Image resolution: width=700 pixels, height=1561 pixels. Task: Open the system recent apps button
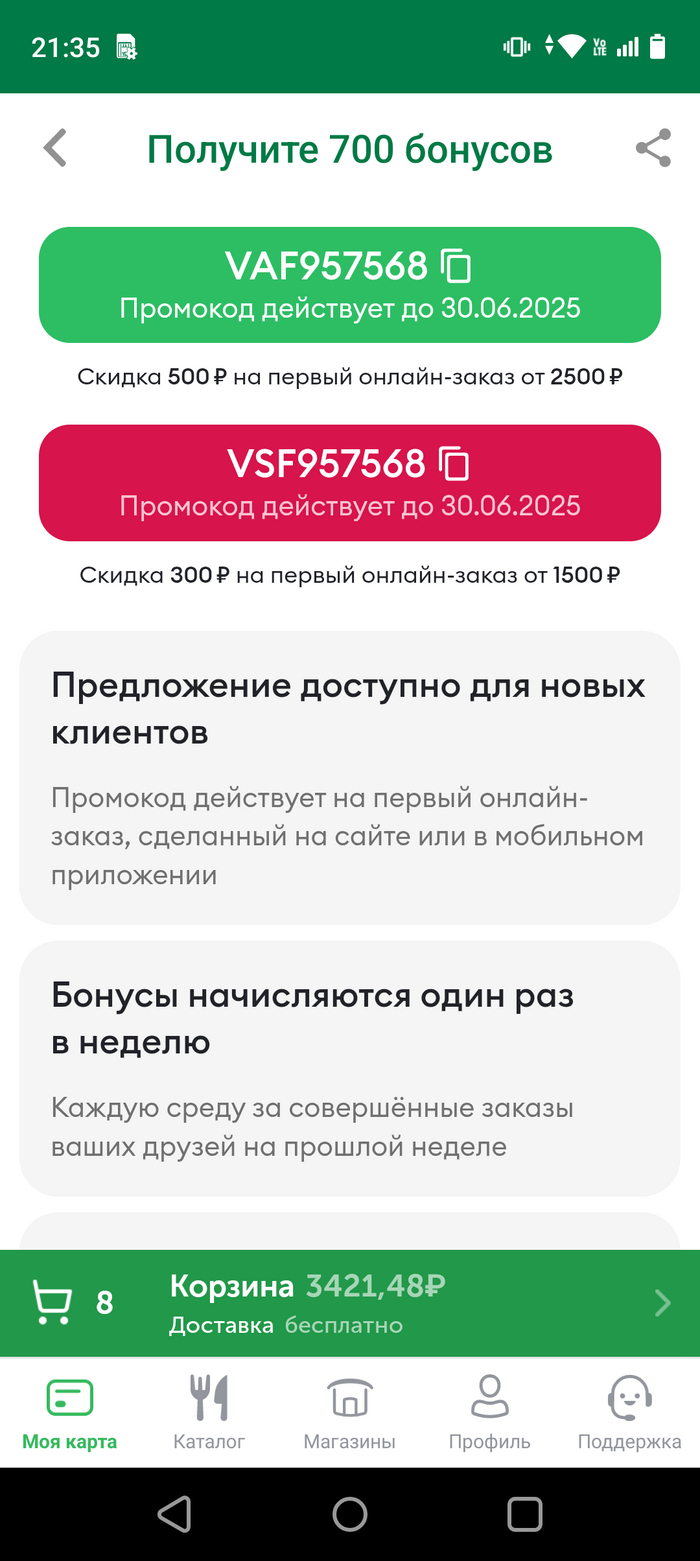(x=525, y=1514)
